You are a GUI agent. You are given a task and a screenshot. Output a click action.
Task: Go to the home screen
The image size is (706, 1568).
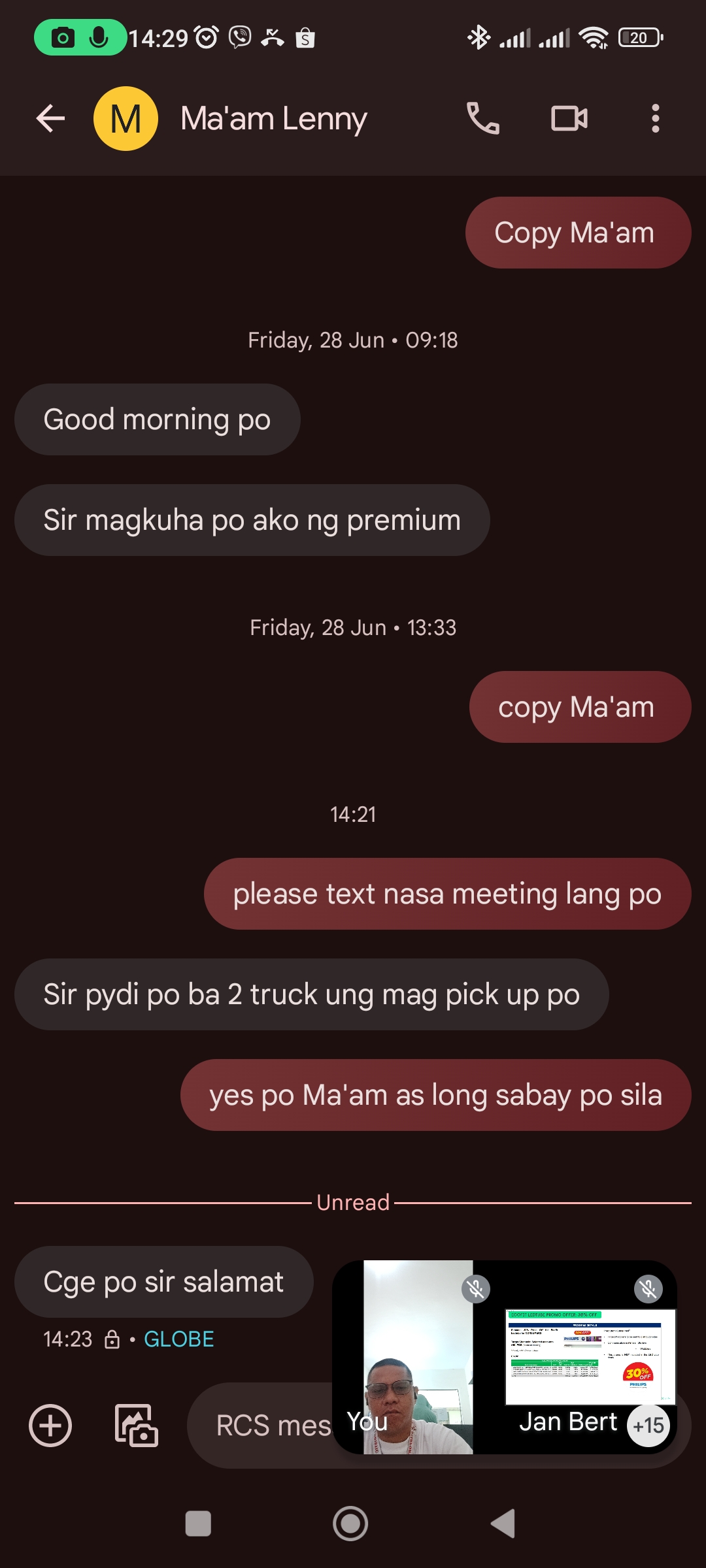tap(350, 1524)
